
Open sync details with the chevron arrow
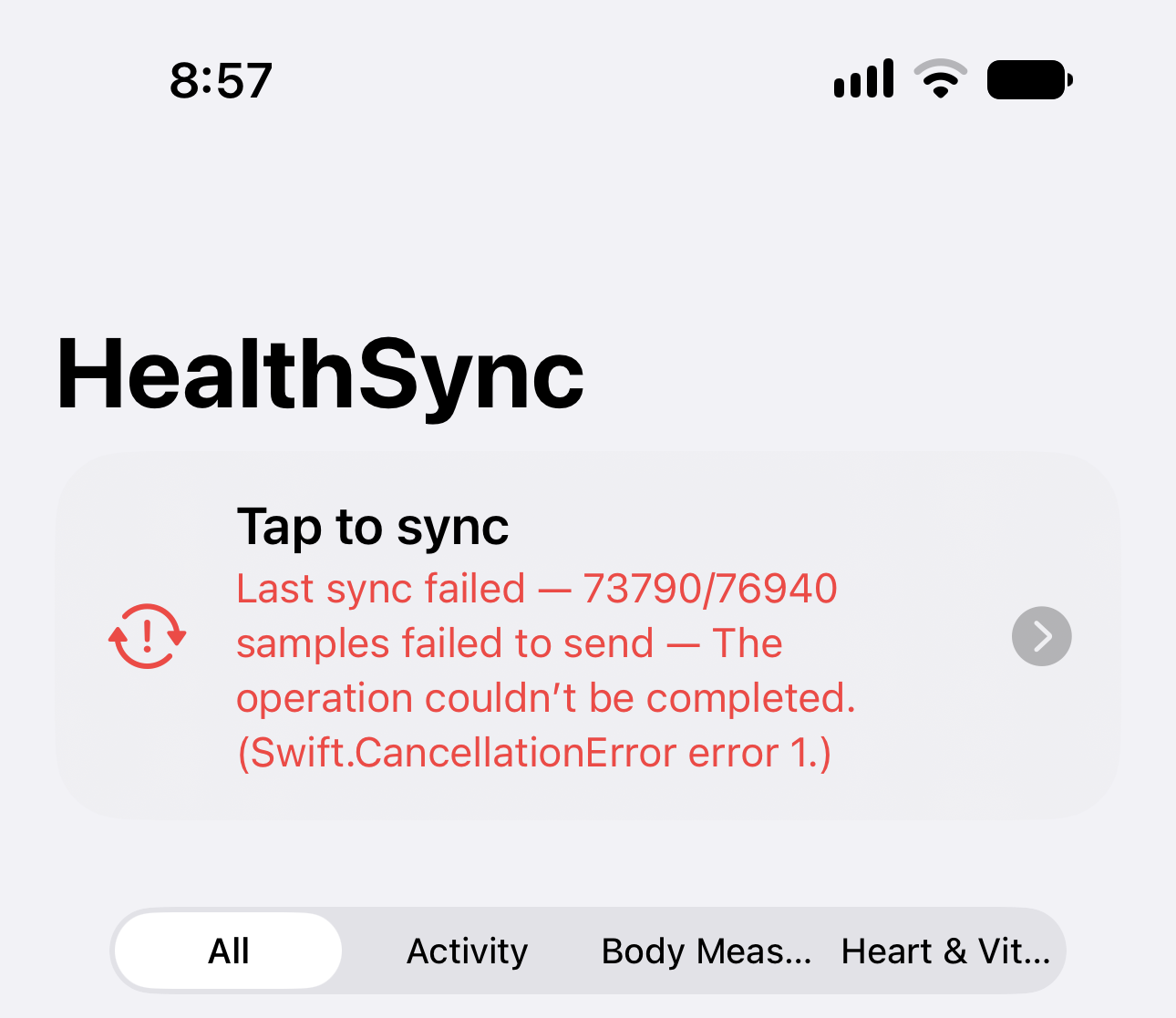tap(1041, 636)
